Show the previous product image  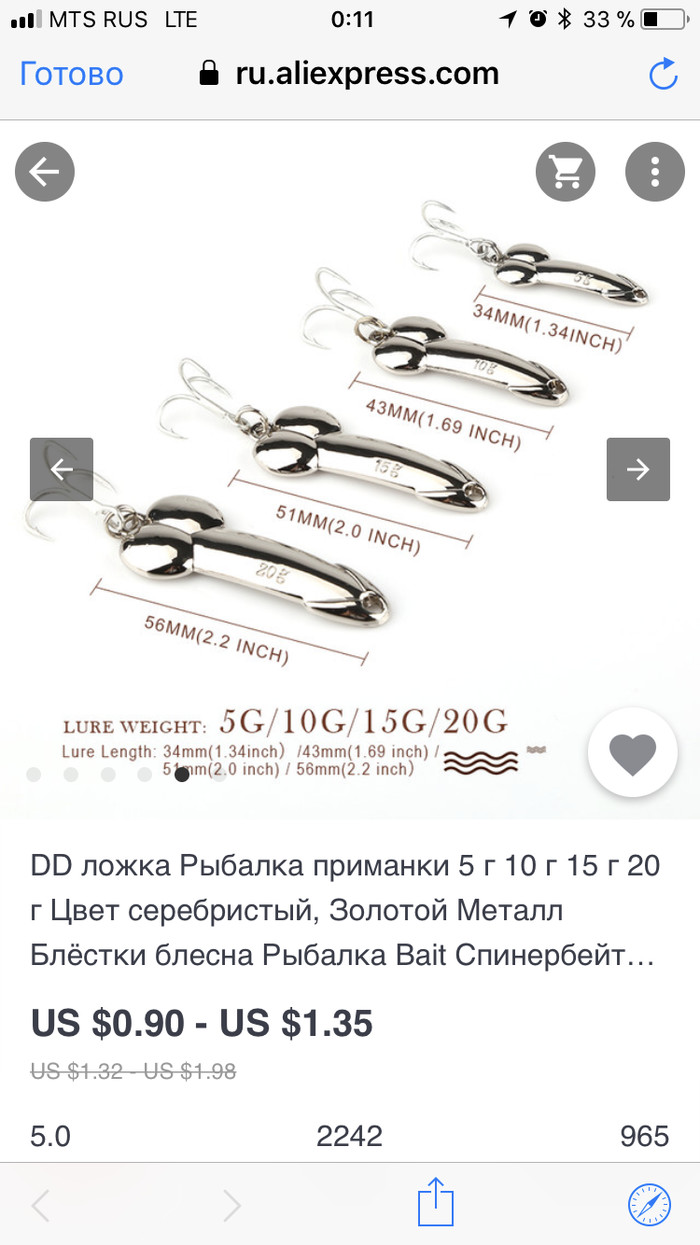(61, 469)
